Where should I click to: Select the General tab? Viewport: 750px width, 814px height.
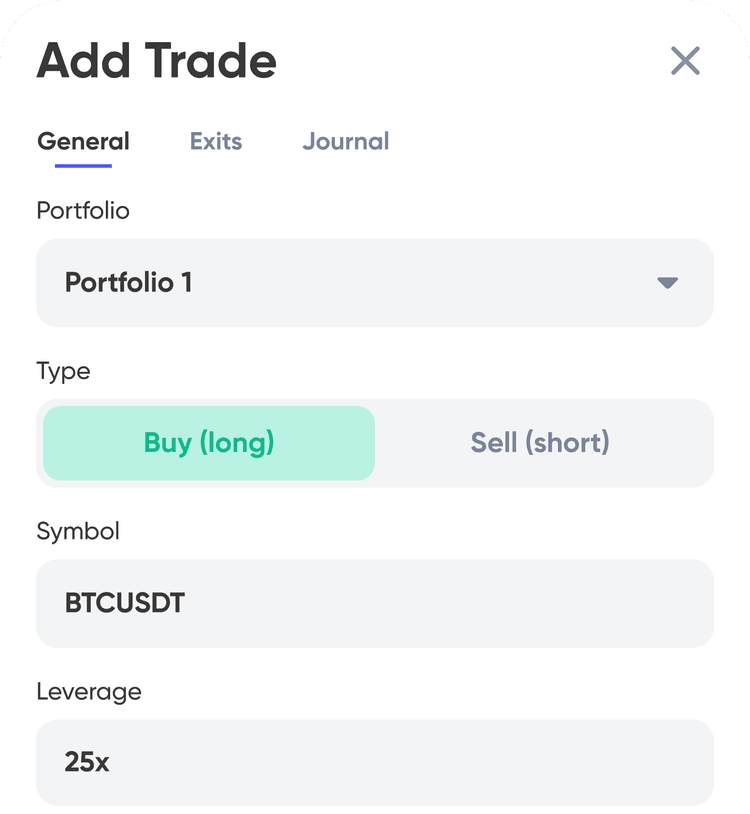pyautogui.click(x=83, y=141)
